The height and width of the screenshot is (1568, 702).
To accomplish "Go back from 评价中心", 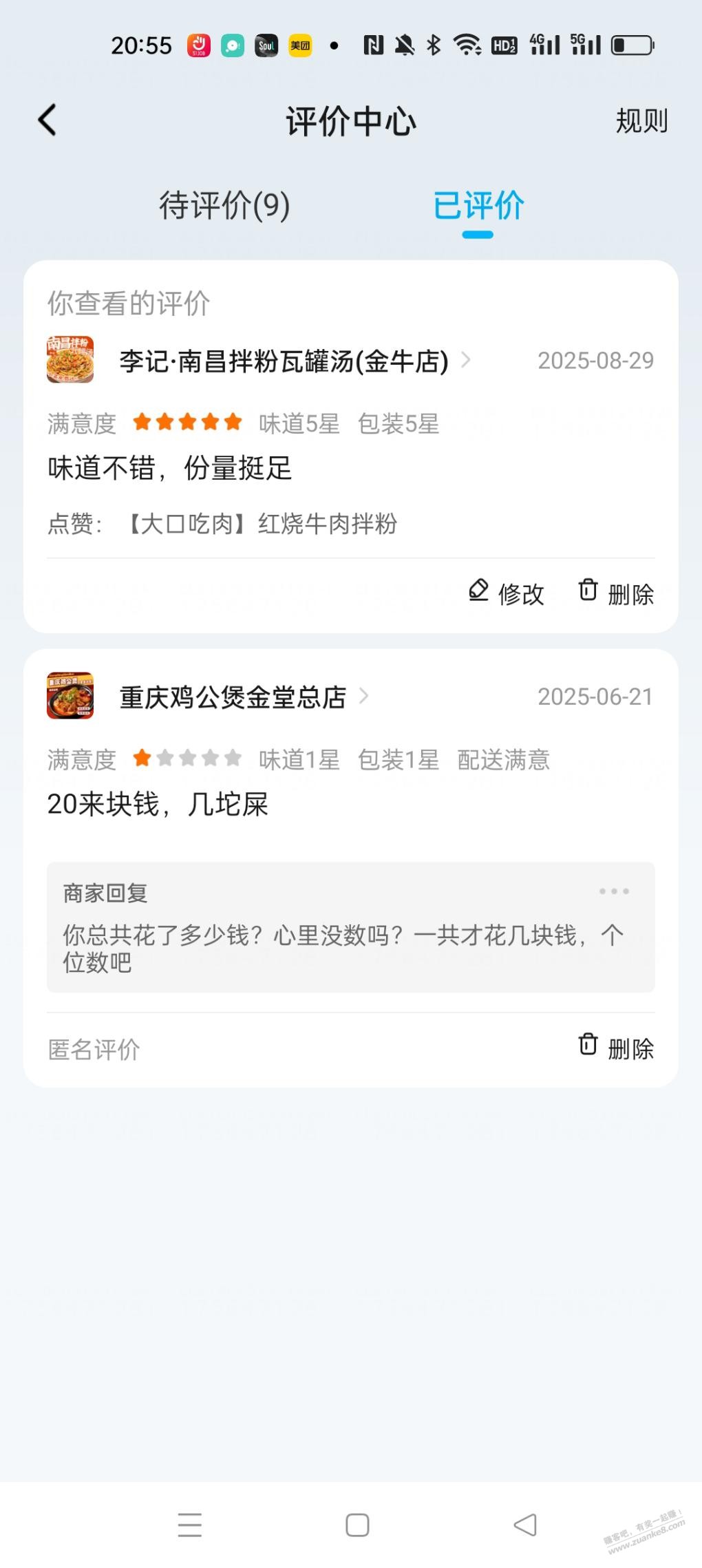I will pyautogui.click(x=47, y=120).
